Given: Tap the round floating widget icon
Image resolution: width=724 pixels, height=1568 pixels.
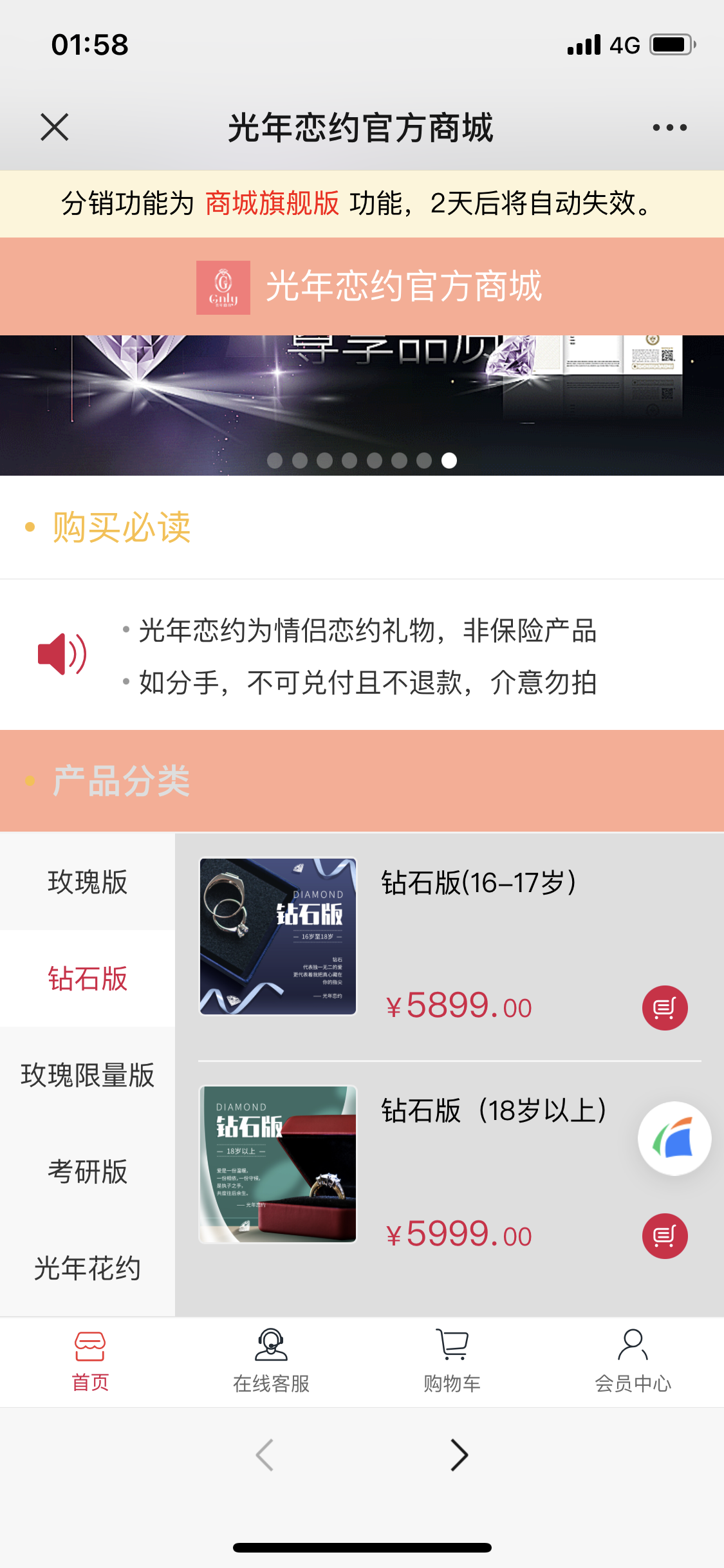Looking at the screenshot, I should [674, 1139].
